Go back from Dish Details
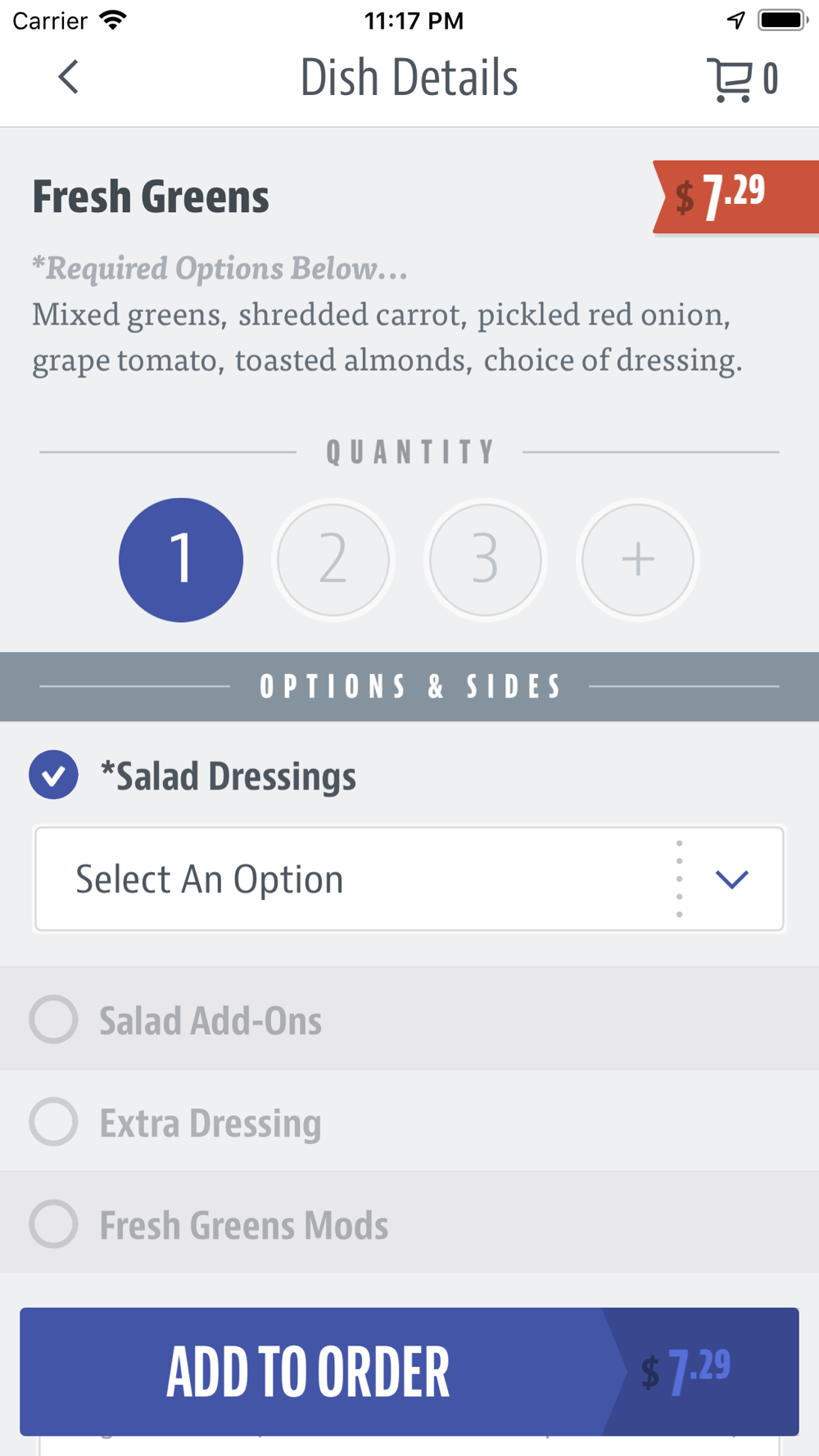Image resolution: width=819 pixels, height=1456 pixels. 69,78
